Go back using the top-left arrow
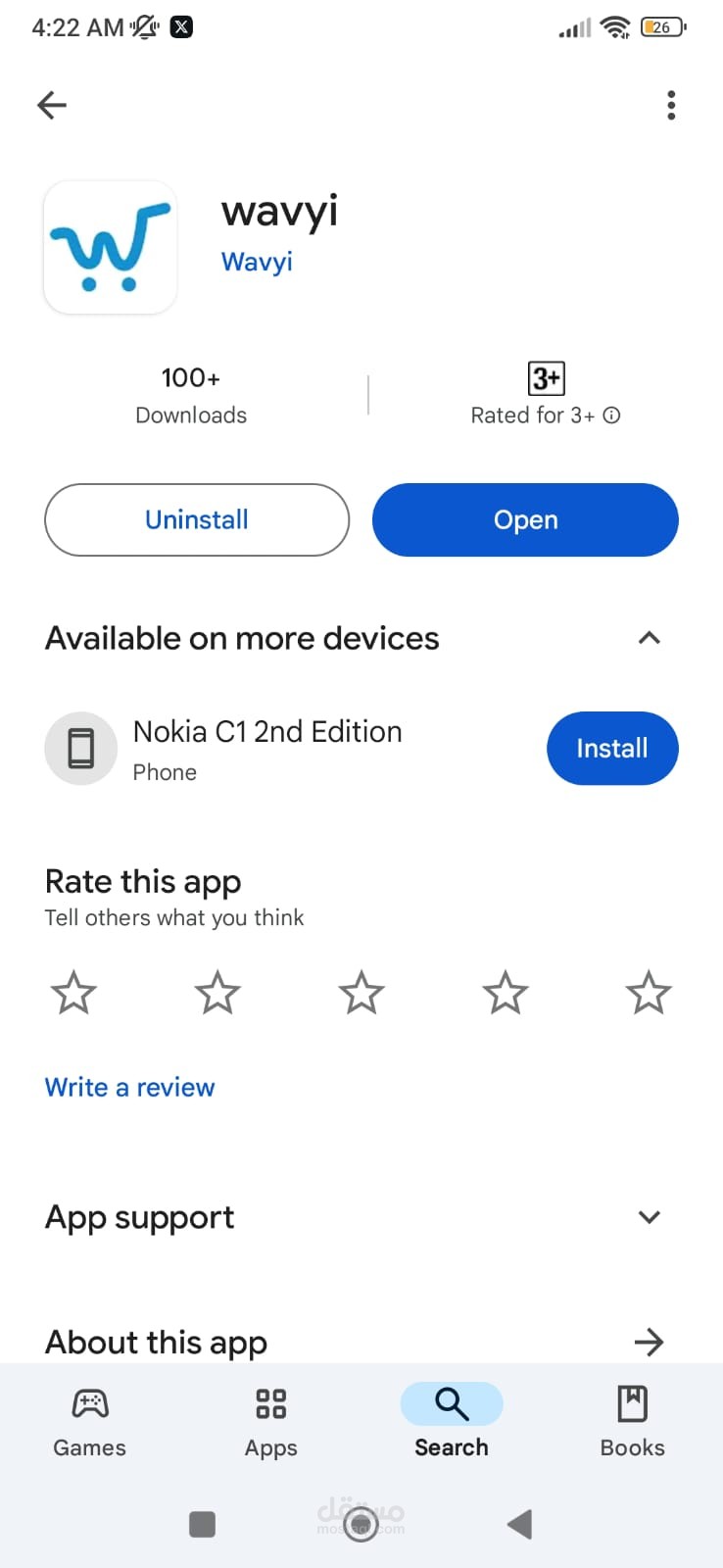This screenshot has height=1568, width=723. (52, 105)
